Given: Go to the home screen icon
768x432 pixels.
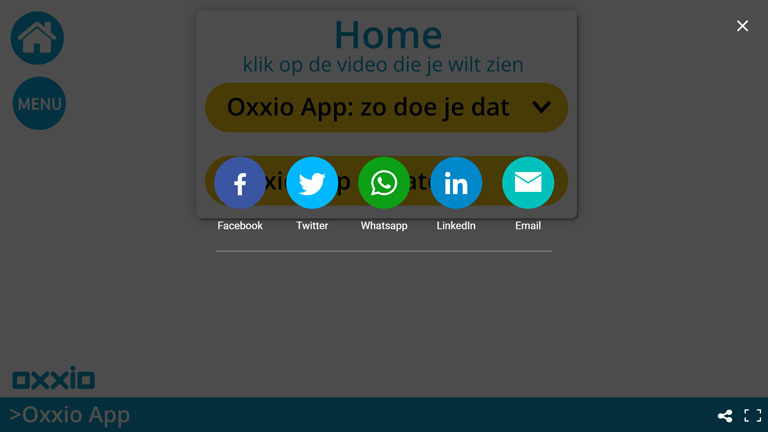Looking at the screenshot, I should coord(37,39).
